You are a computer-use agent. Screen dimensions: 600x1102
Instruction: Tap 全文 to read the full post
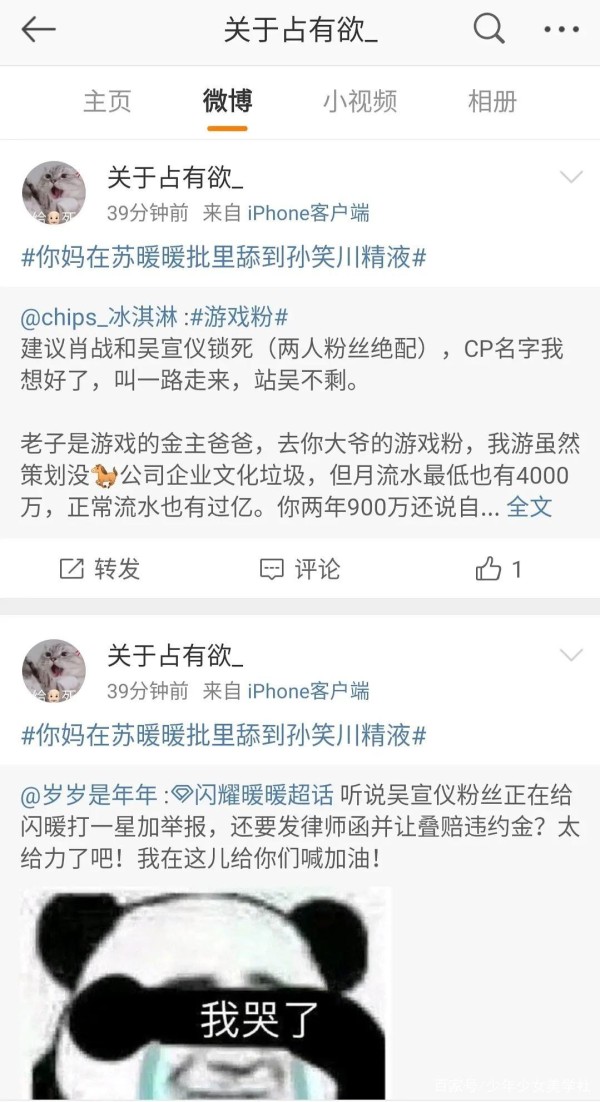529,507
